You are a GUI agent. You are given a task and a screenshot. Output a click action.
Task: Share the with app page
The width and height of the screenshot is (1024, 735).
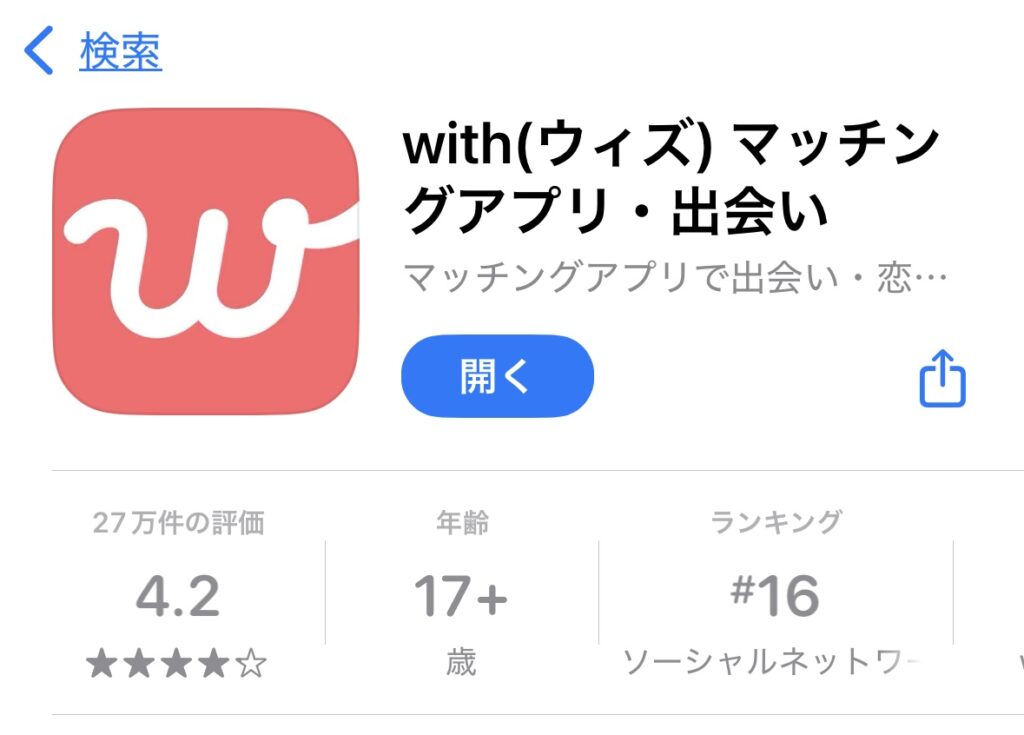[942, 378]
